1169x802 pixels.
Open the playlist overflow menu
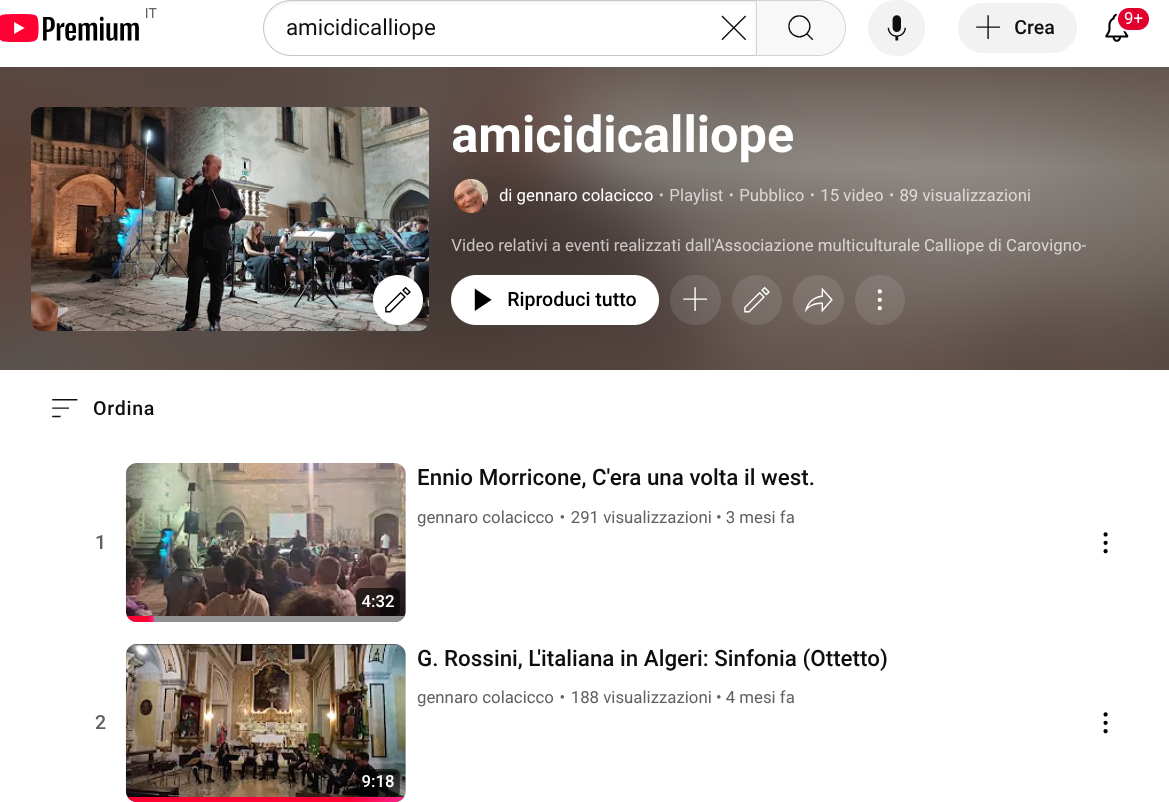[x=880, y=300]
